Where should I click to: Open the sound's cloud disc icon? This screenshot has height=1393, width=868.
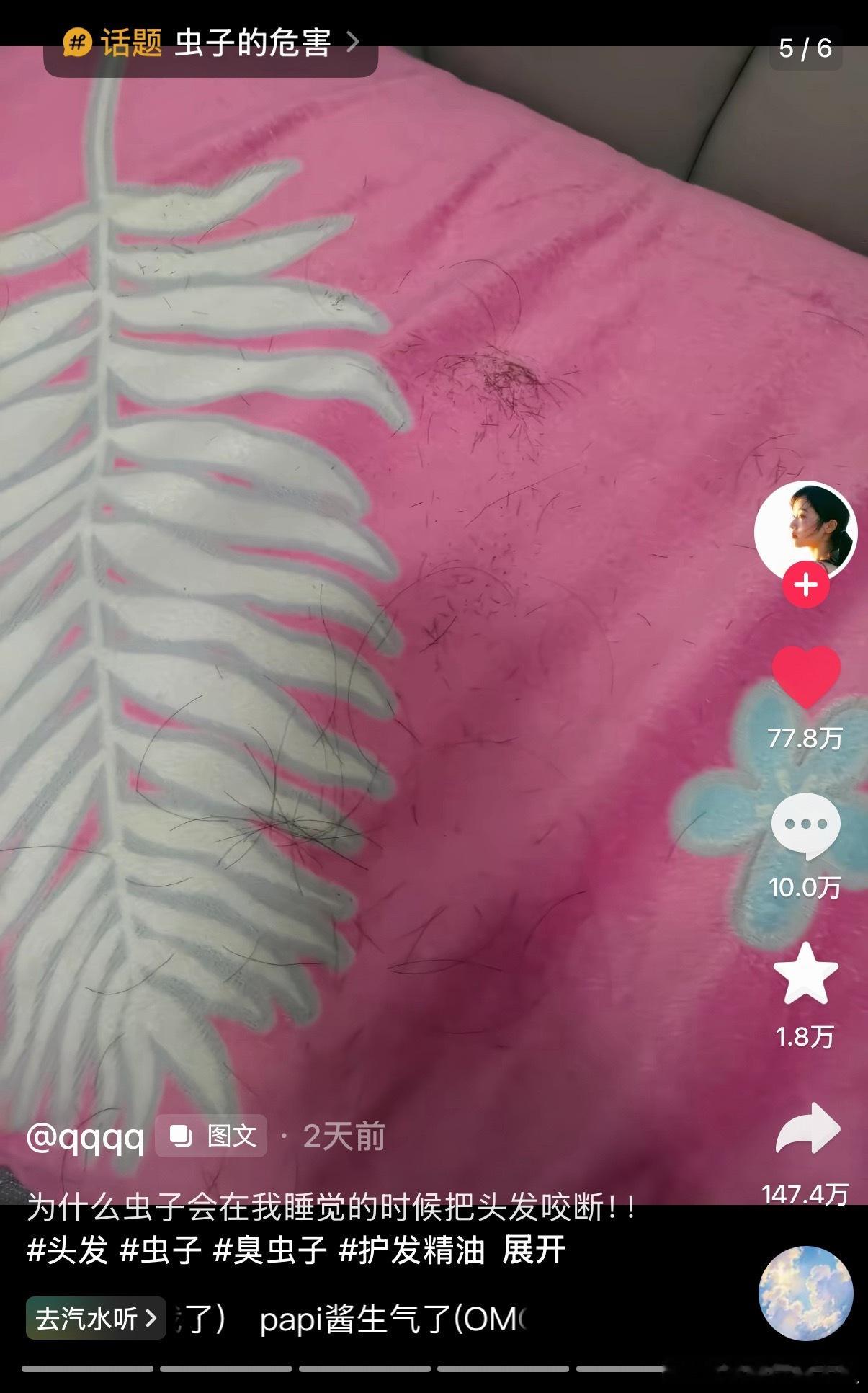pos(806,1294)
